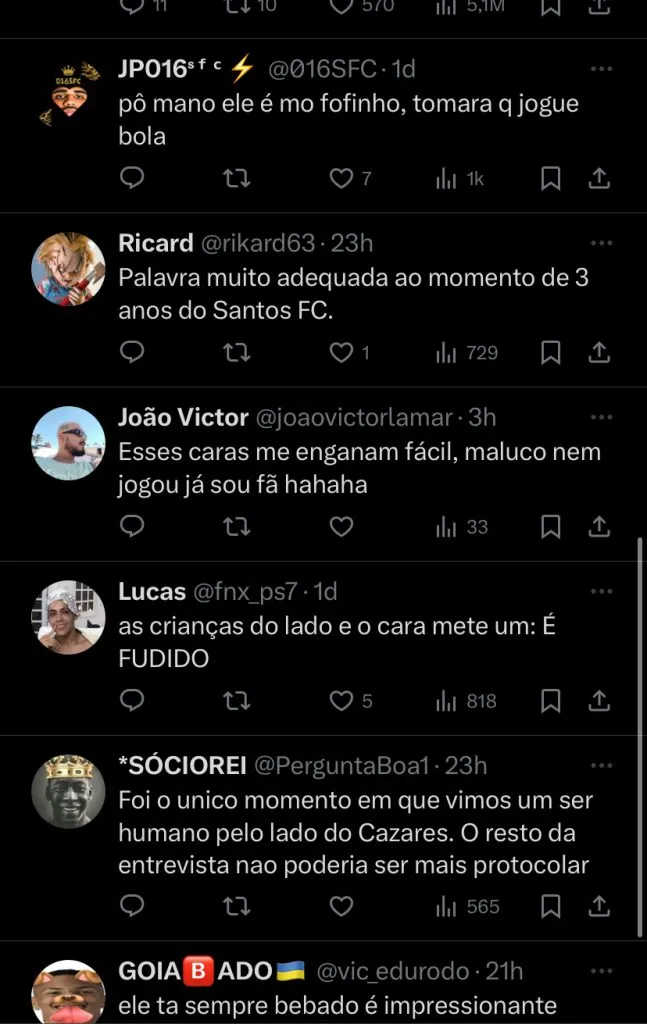Screen dimensions: 647x1024
Task: Open overflow menu on JP016's reply
Action: (601, 69)
